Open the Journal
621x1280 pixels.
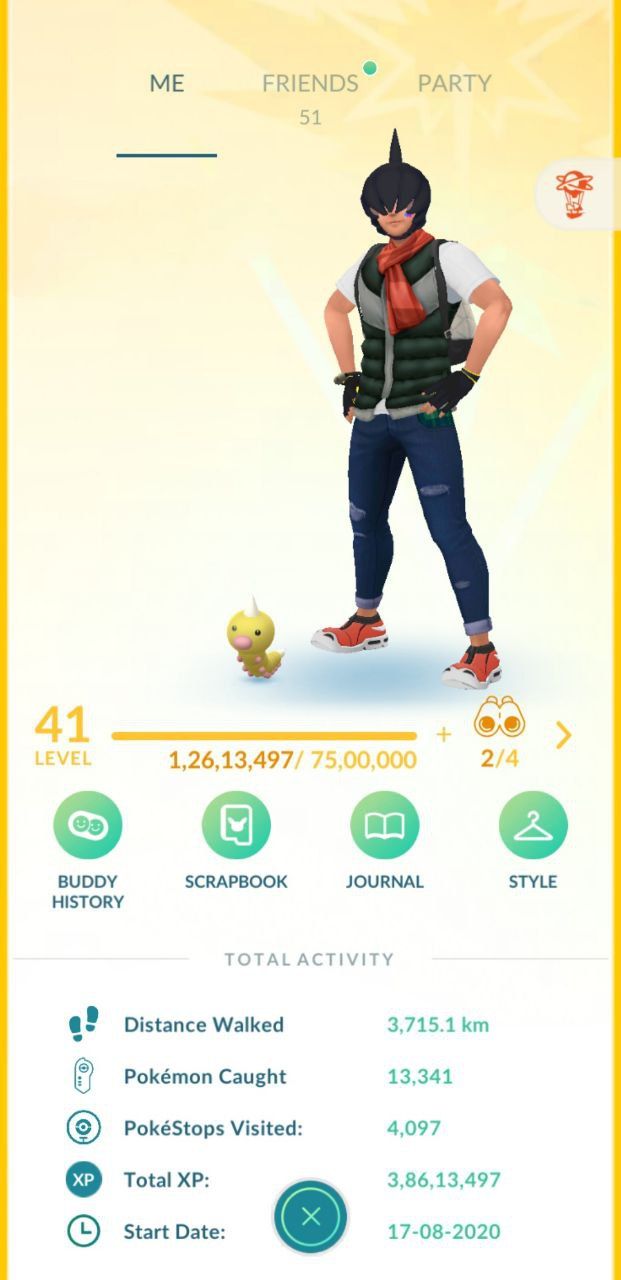tap(384, 826)
